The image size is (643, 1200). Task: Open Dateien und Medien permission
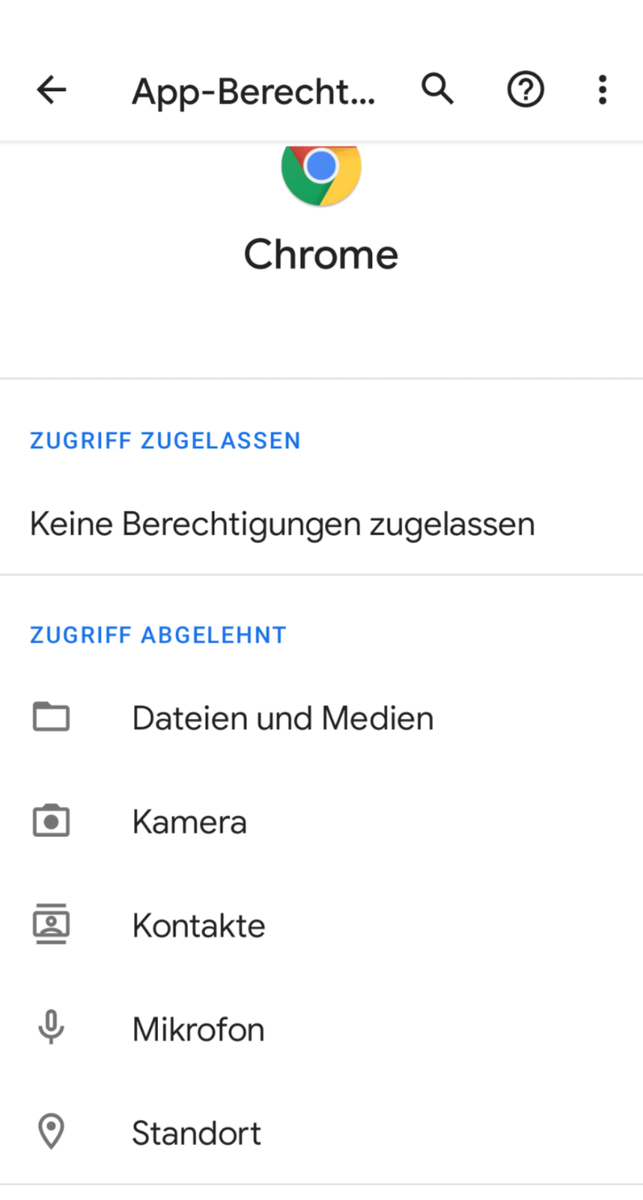(282, 718)
